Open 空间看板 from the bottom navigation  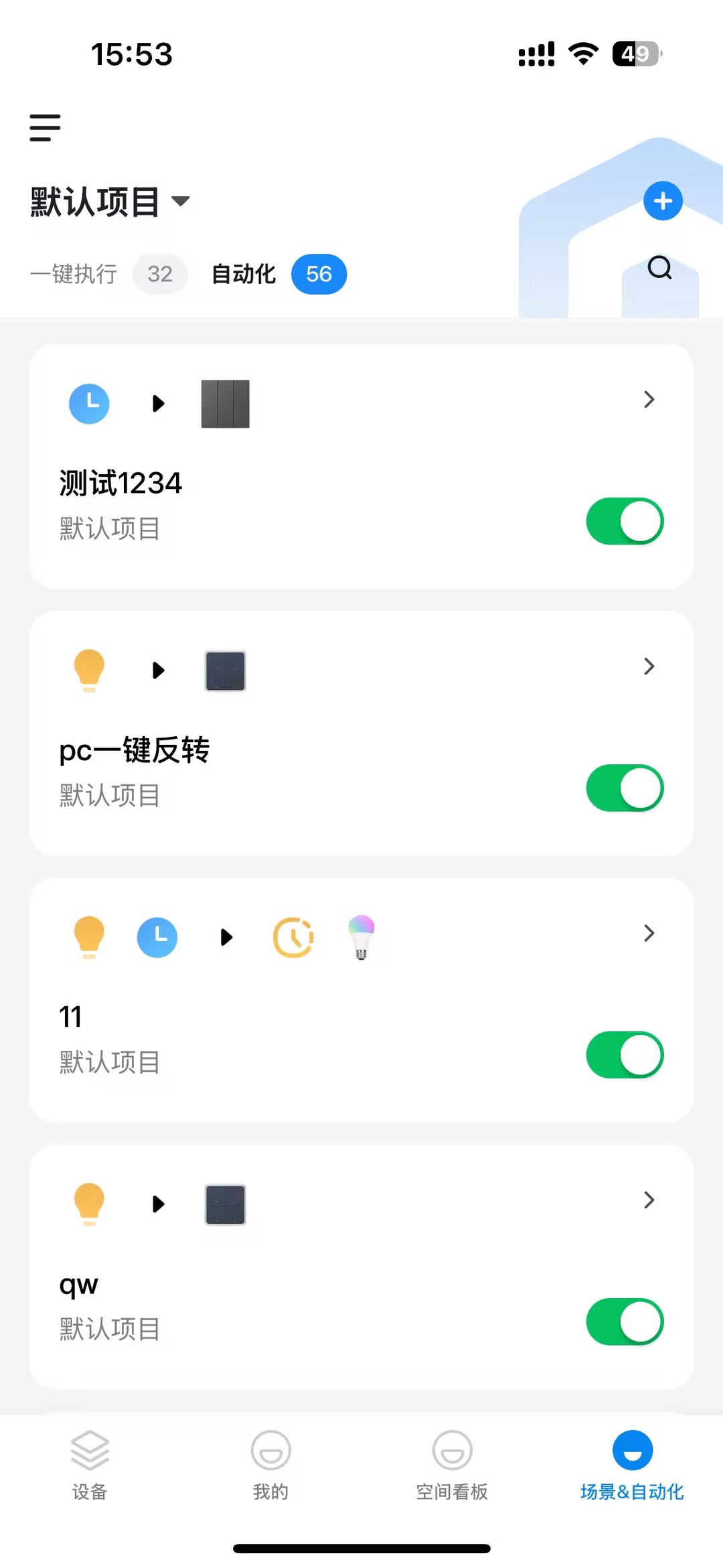[451, 1470]
